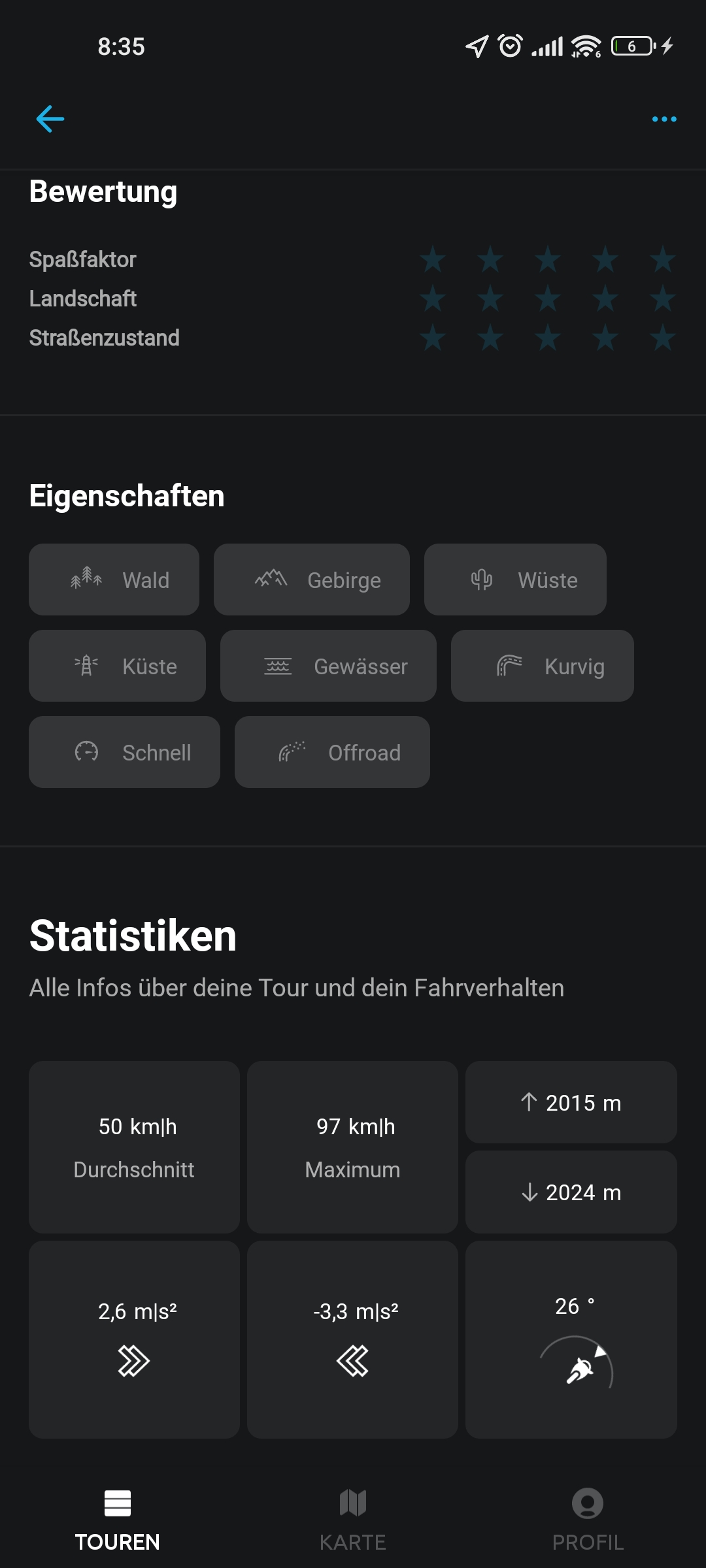This screenshot has height=1568, width=706.
Task: Select the Wald property chip
Action: [114, 580]
